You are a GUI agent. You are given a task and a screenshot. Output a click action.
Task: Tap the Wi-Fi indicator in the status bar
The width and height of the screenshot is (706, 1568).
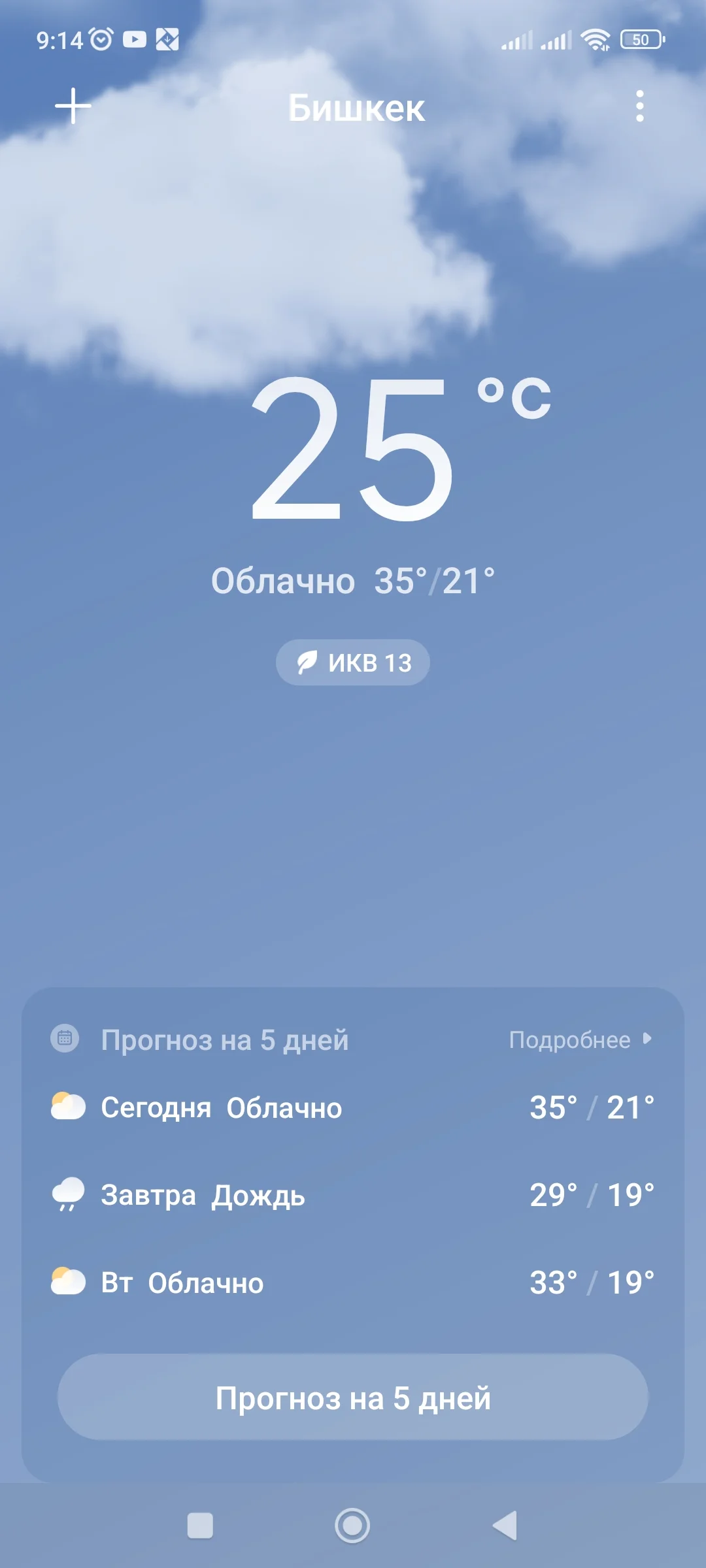pyautogui.click(x=594, y=39)
